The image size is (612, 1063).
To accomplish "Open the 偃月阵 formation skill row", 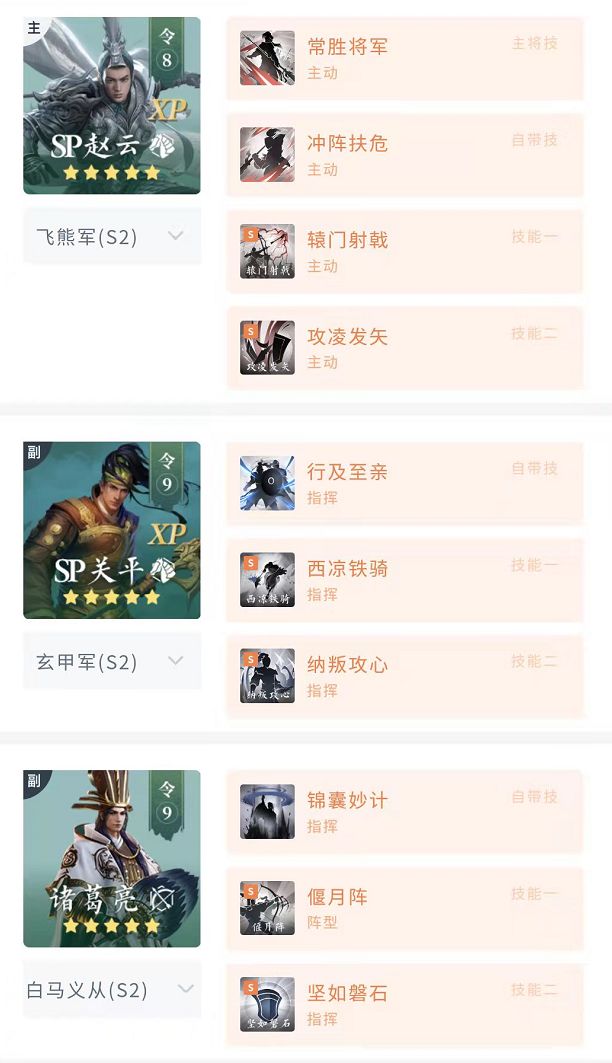I will click(x=404, y=908).
